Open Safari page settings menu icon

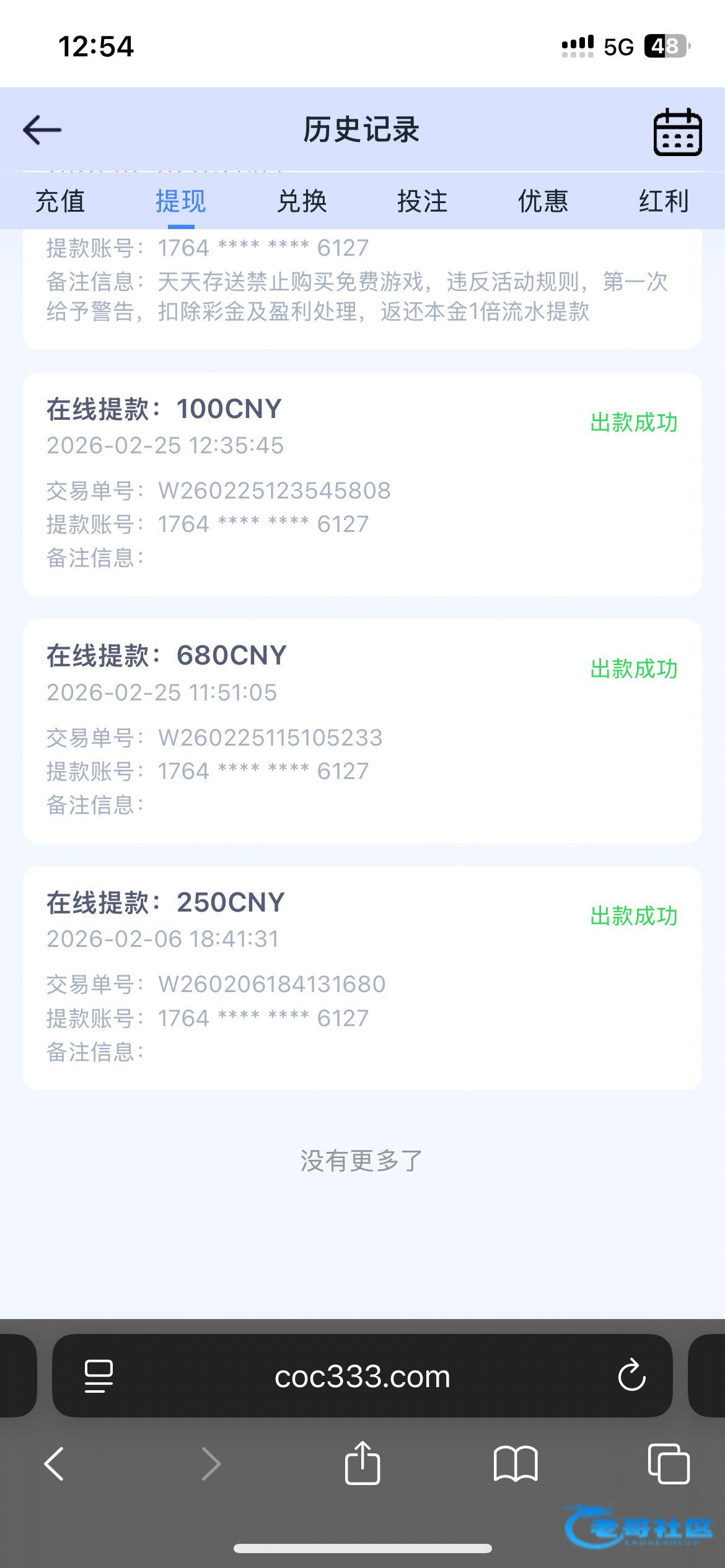(99, 1376)
